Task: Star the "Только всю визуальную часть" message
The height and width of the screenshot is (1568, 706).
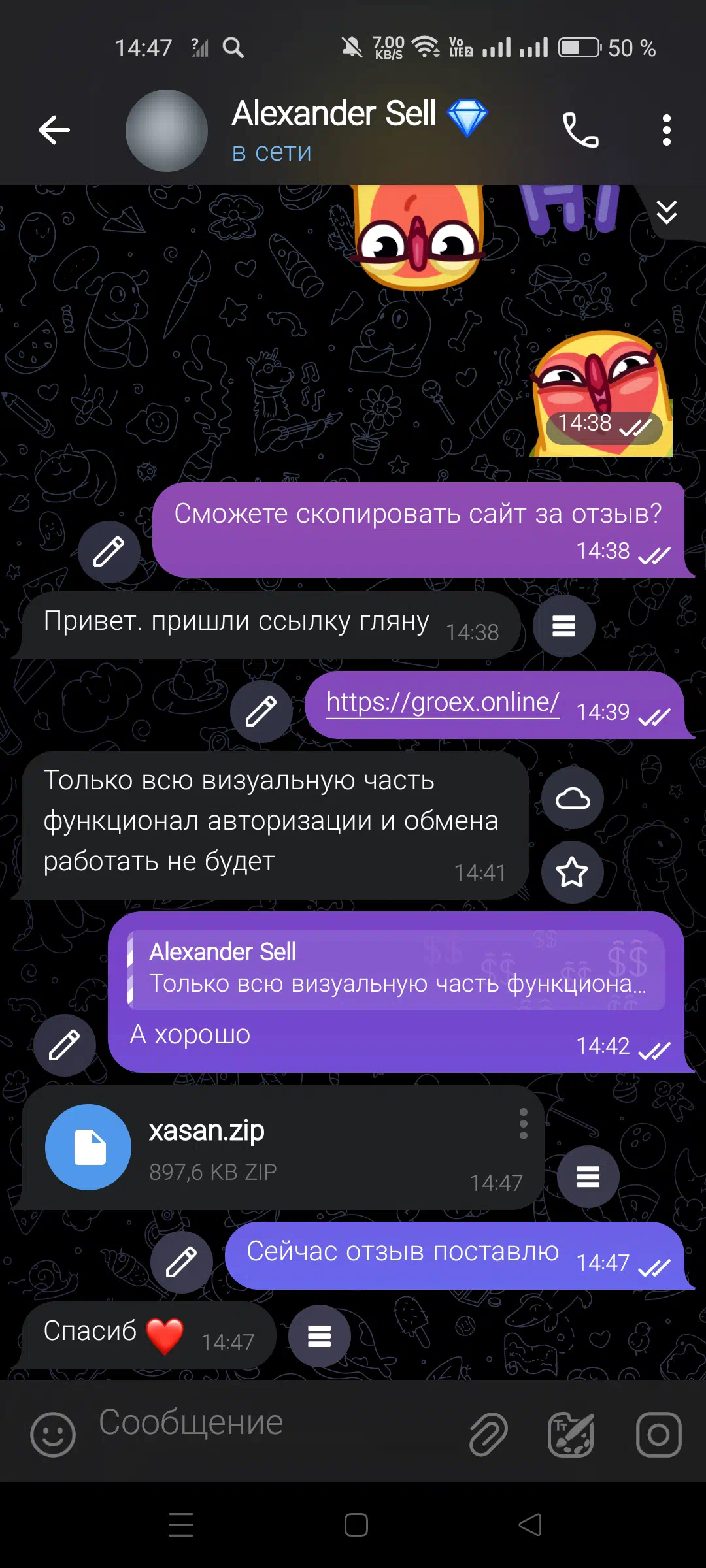Action: (573, 872)
